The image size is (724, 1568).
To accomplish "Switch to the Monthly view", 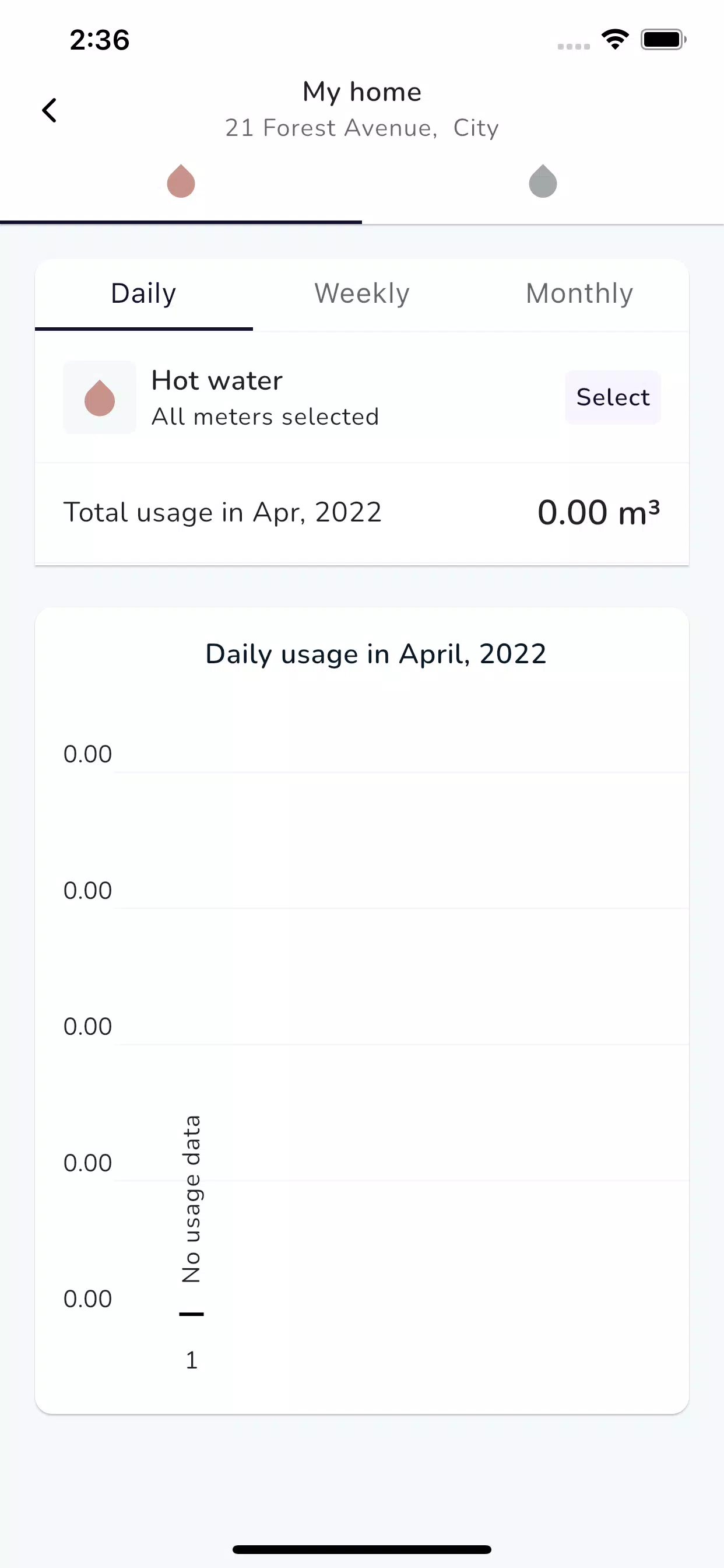I will click(579, 294).
